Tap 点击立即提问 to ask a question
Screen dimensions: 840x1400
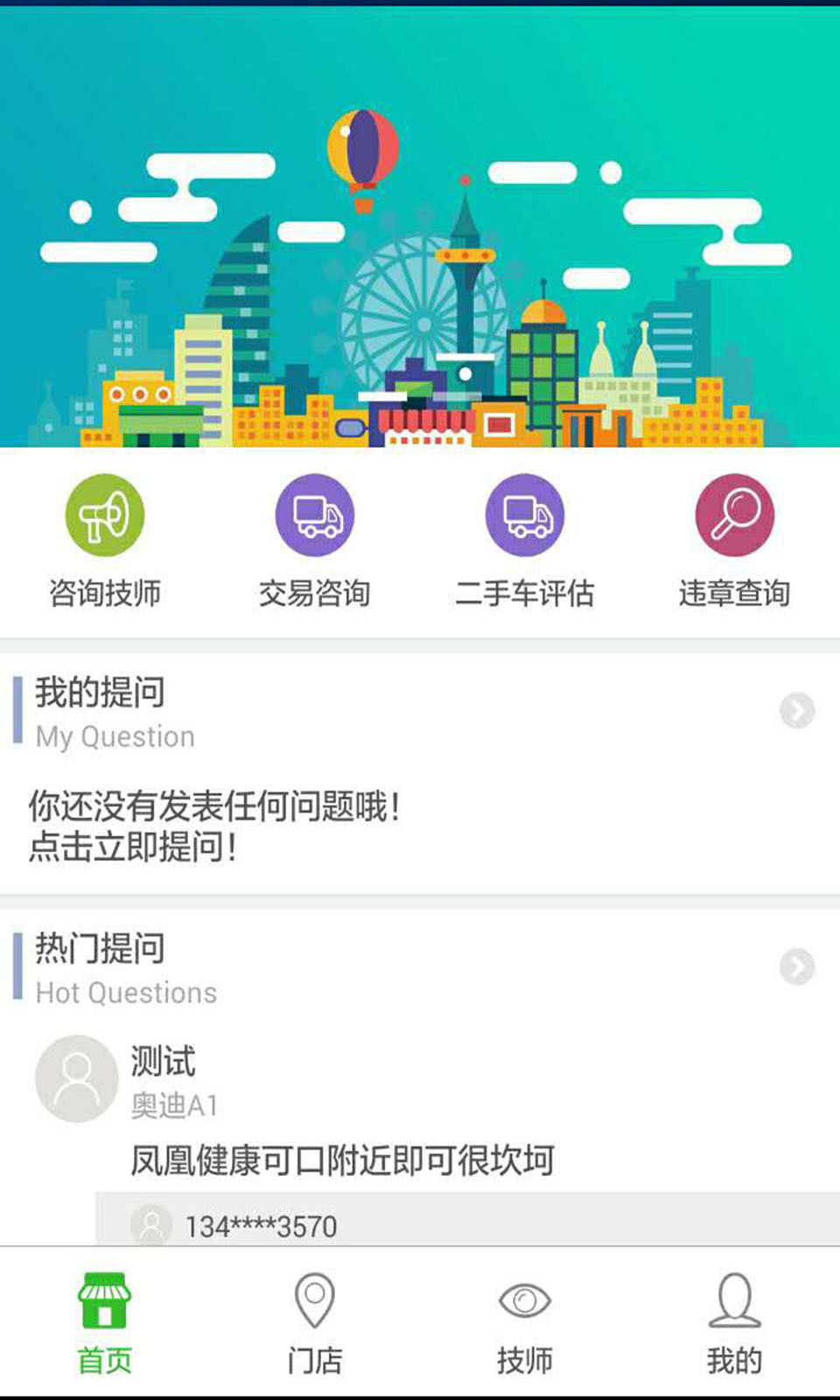[133, 846]
